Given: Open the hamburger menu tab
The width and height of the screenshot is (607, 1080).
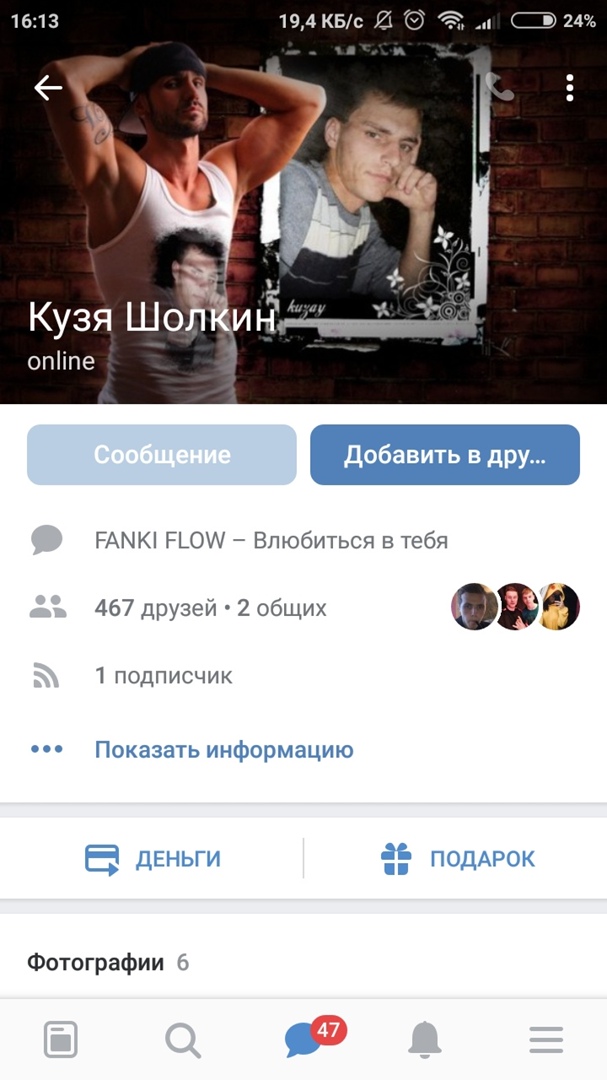Looking at the screenshot, I should point(546,1041).
